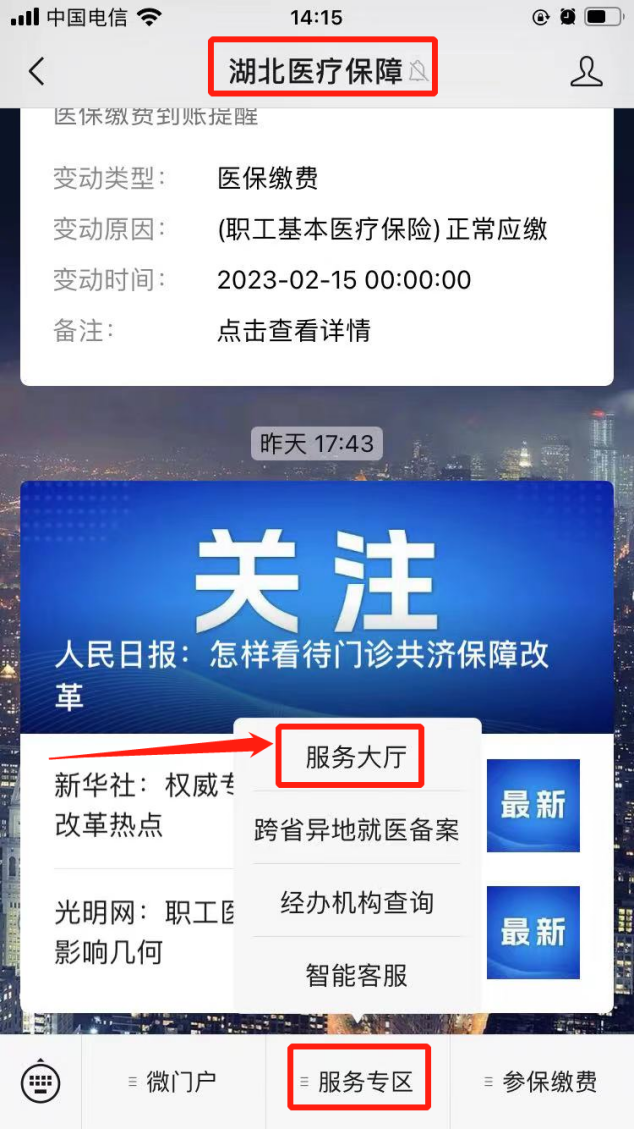The height and width of the screenshot is (1129, 634).
Task: Switch to keyboard input mode
Action: coord(41,1082)
